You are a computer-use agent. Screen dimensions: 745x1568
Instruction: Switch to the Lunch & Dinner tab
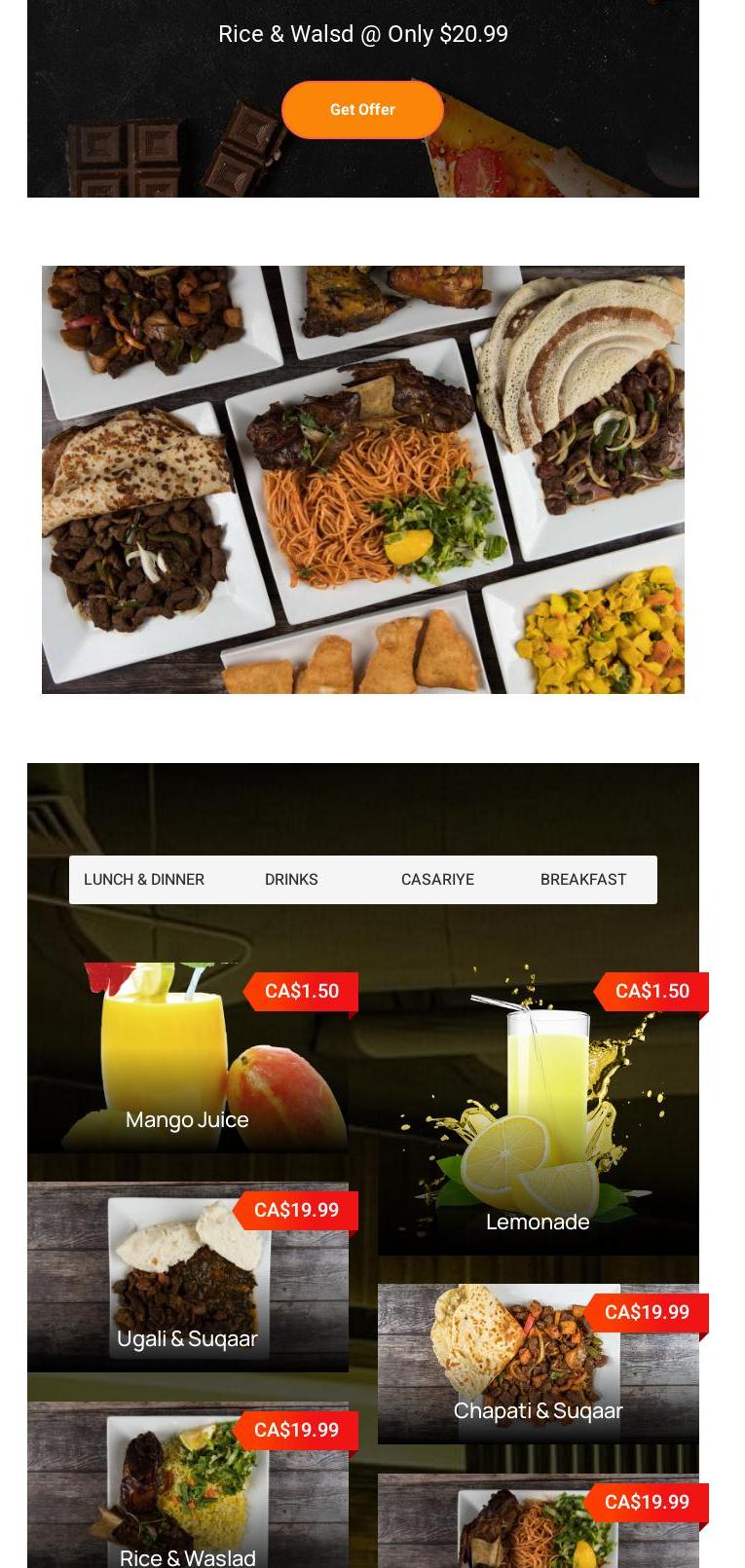click(144, 880)
